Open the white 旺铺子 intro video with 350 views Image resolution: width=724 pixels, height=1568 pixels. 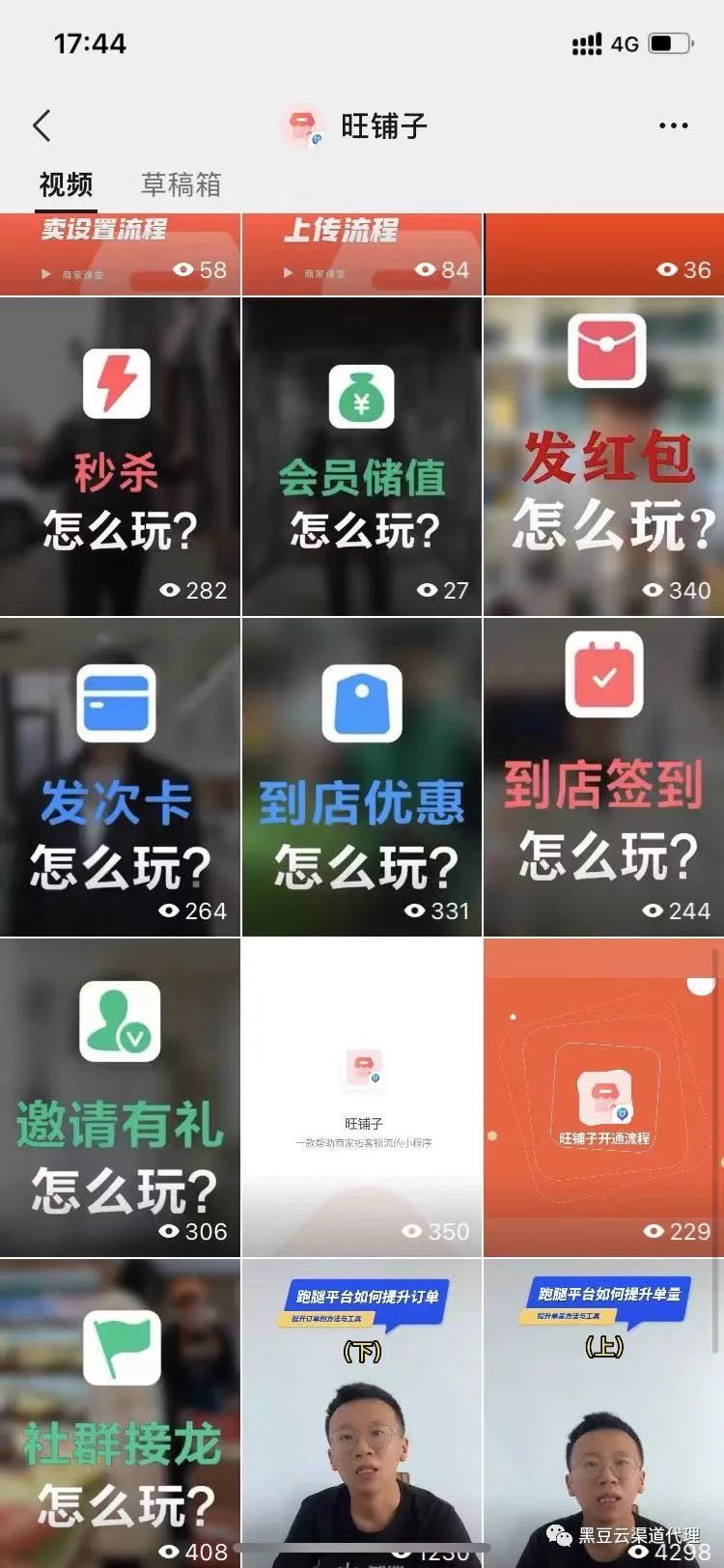point(362,1097)
